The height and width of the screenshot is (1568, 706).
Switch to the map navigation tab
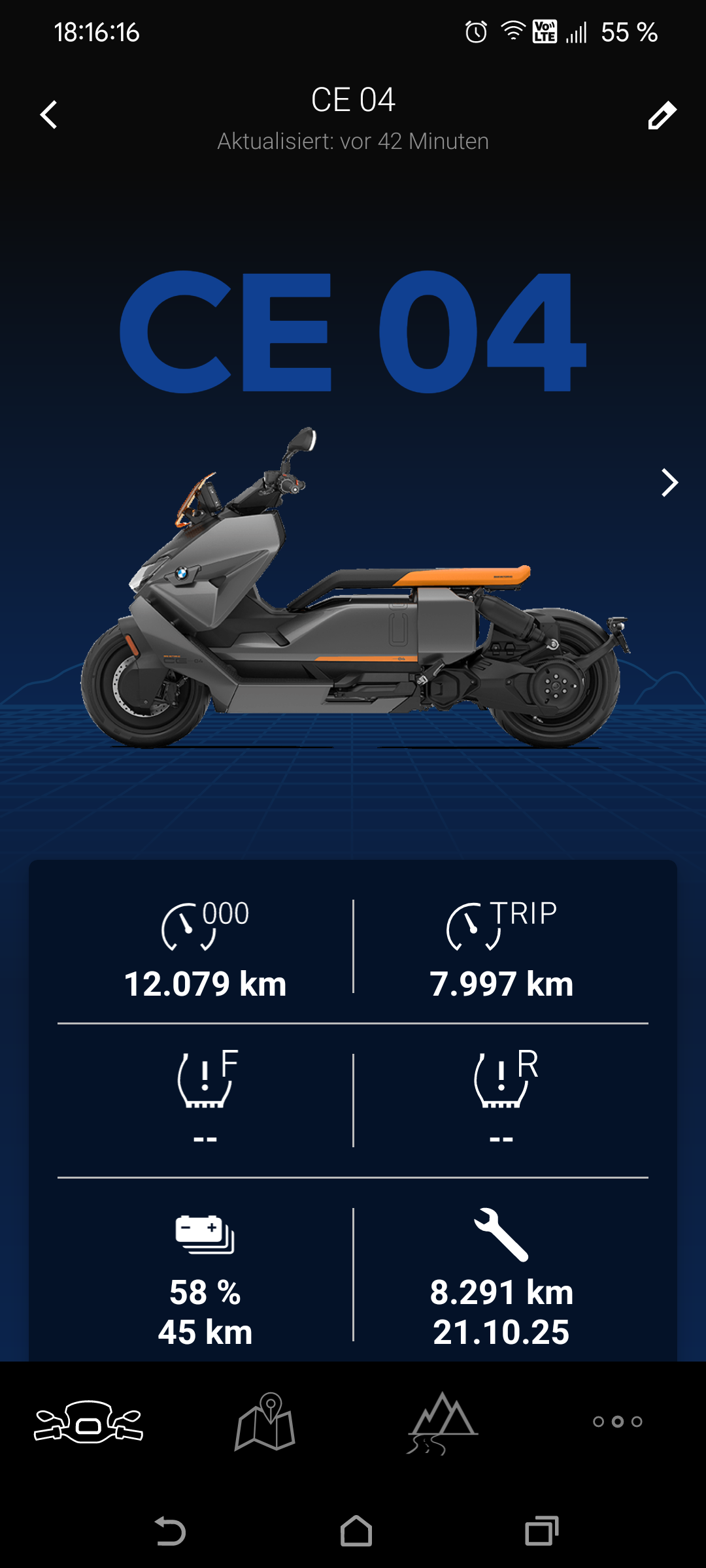click(265, 1422)
